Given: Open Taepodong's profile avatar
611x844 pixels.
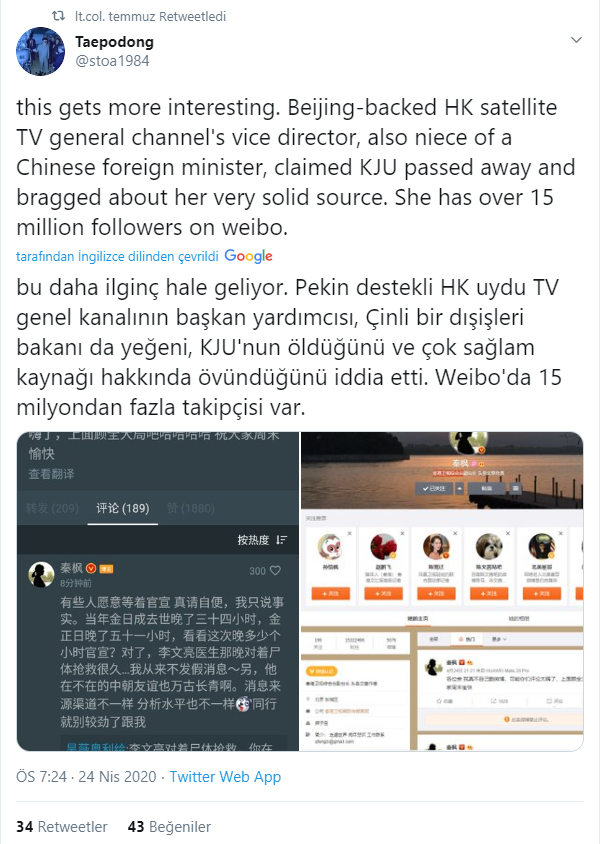Looking at the screenshot, I should (39, 52).
